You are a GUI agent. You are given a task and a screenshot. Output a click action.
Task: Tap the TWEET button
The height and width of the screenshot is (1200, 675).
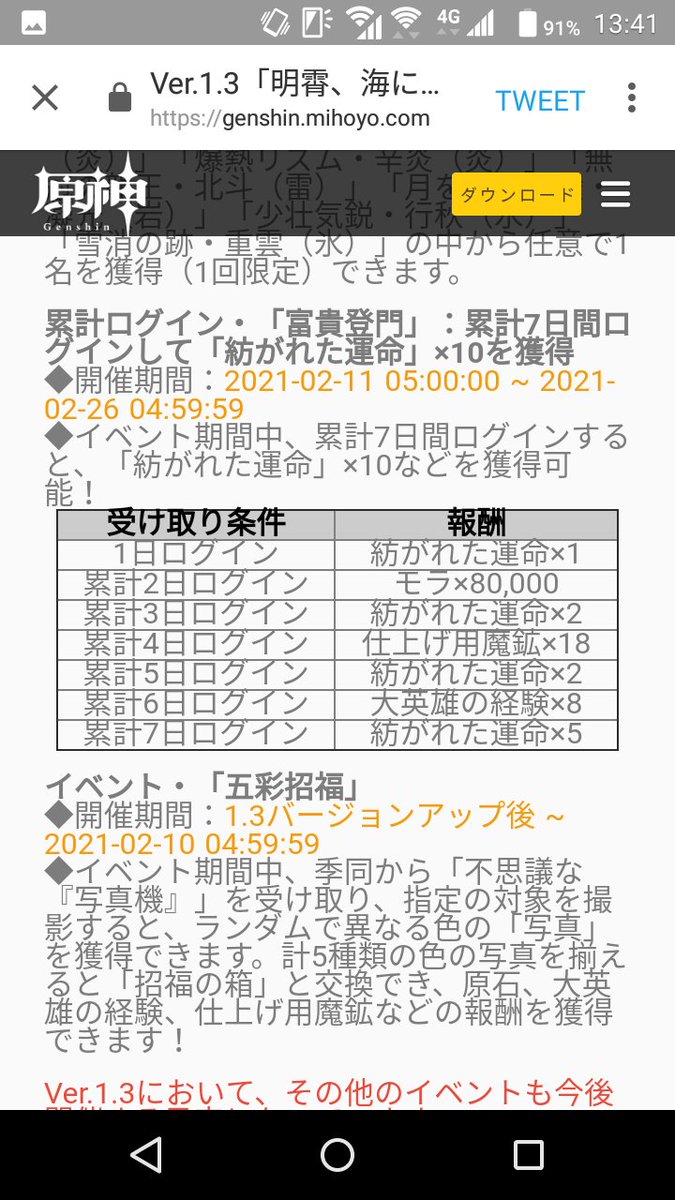coord(540,100)
